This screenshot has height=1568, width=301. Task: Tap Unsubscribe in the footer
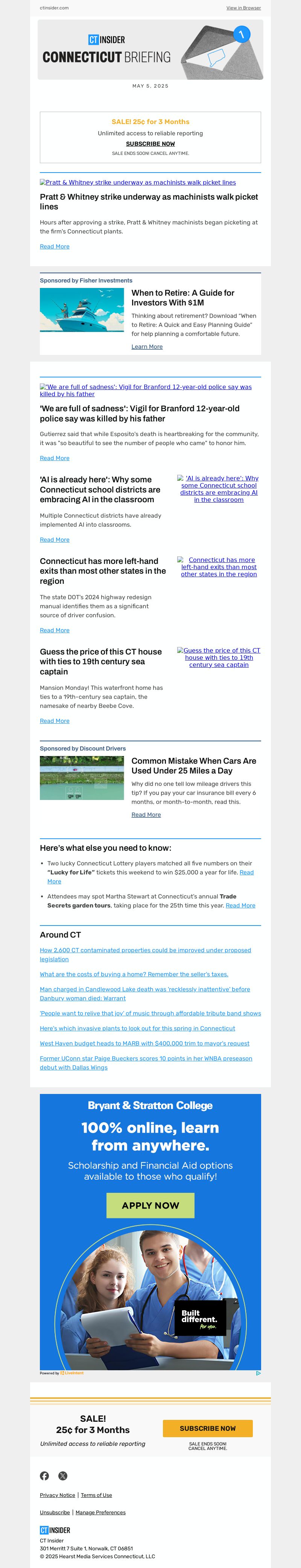[54, 1512]
